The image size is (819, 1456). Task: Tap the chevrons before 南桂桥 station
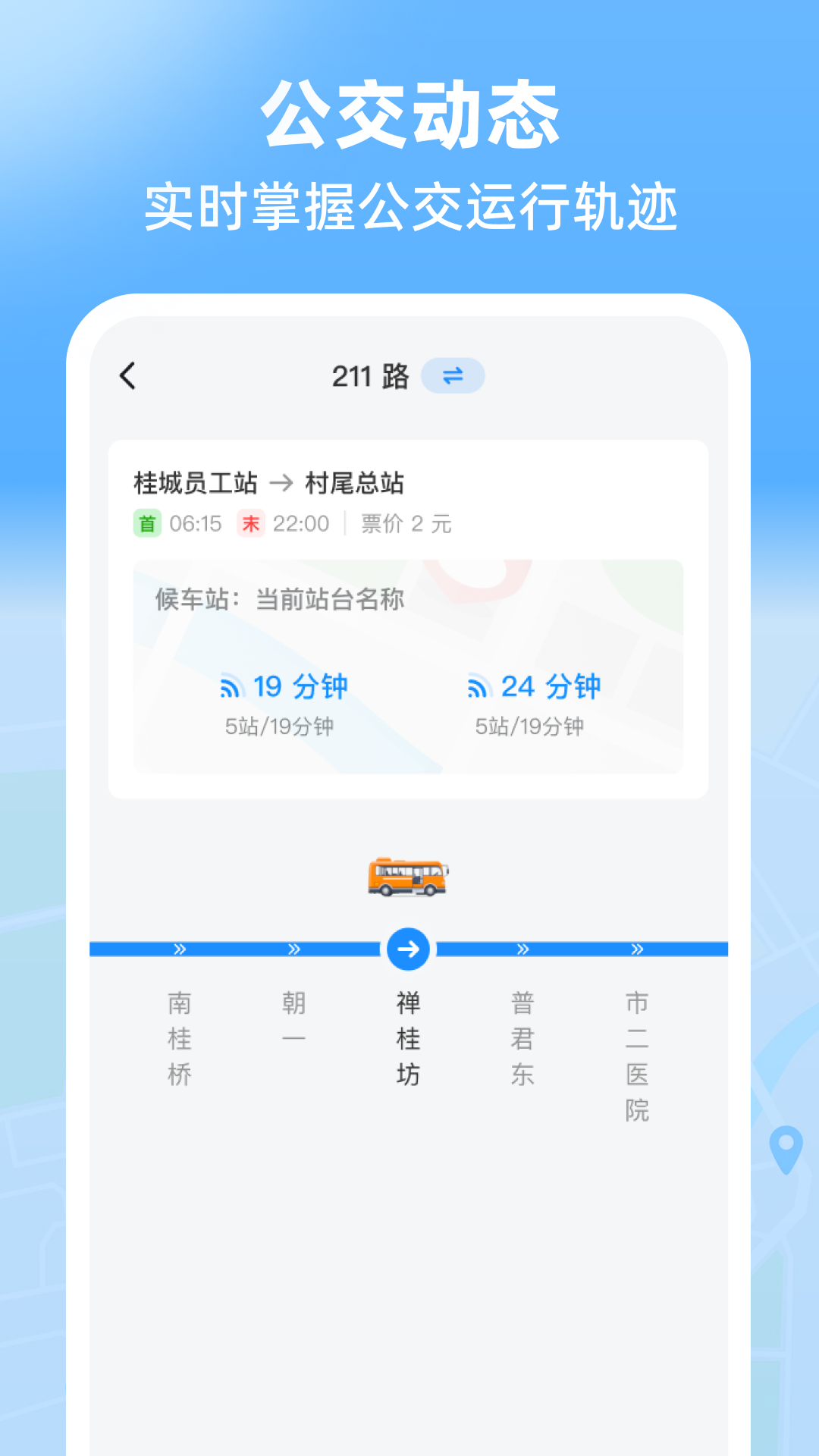[x=179, y=949]
